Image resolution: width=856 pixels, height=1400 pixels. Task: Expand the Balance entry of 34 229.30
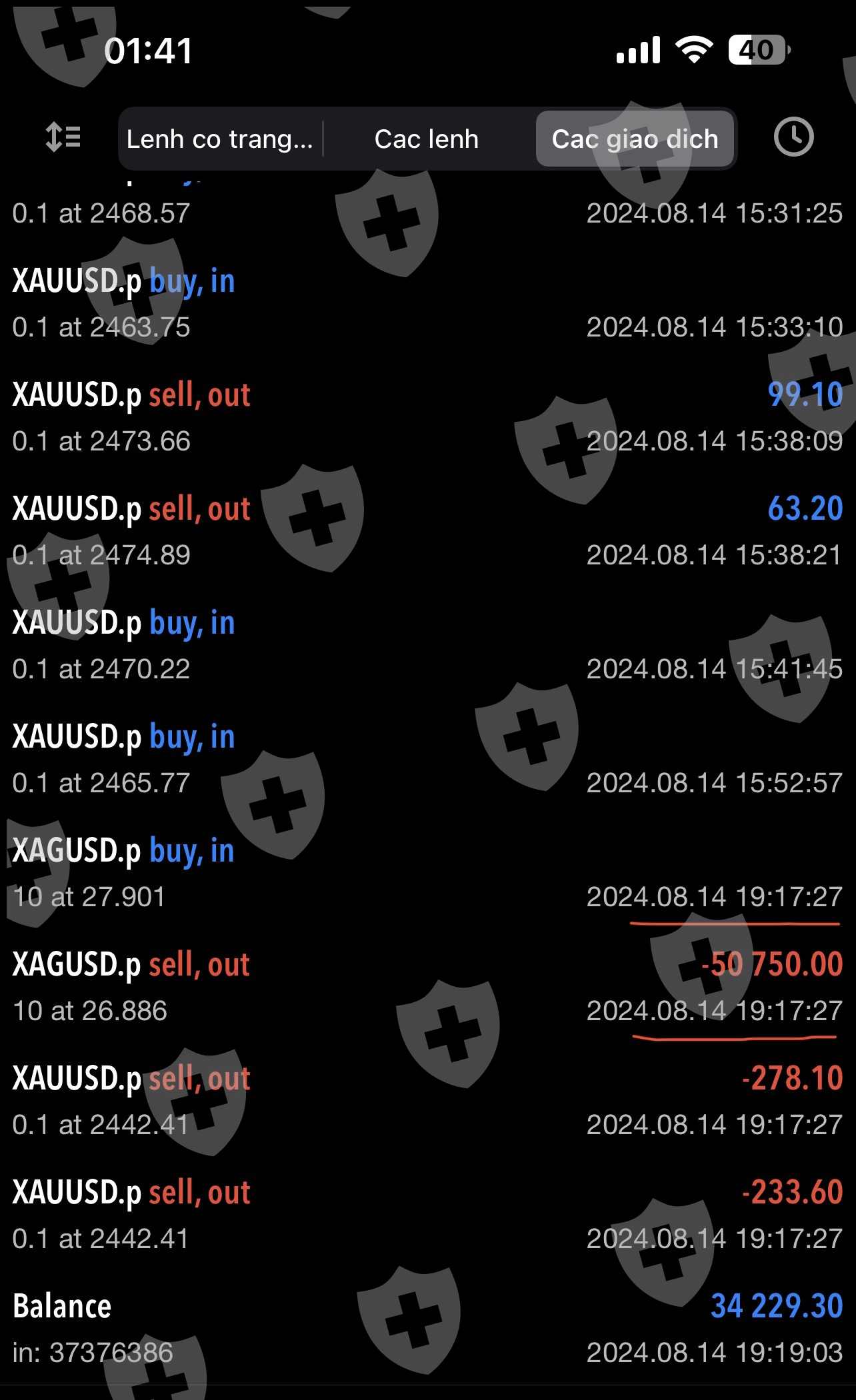(x=427, y=1329)
